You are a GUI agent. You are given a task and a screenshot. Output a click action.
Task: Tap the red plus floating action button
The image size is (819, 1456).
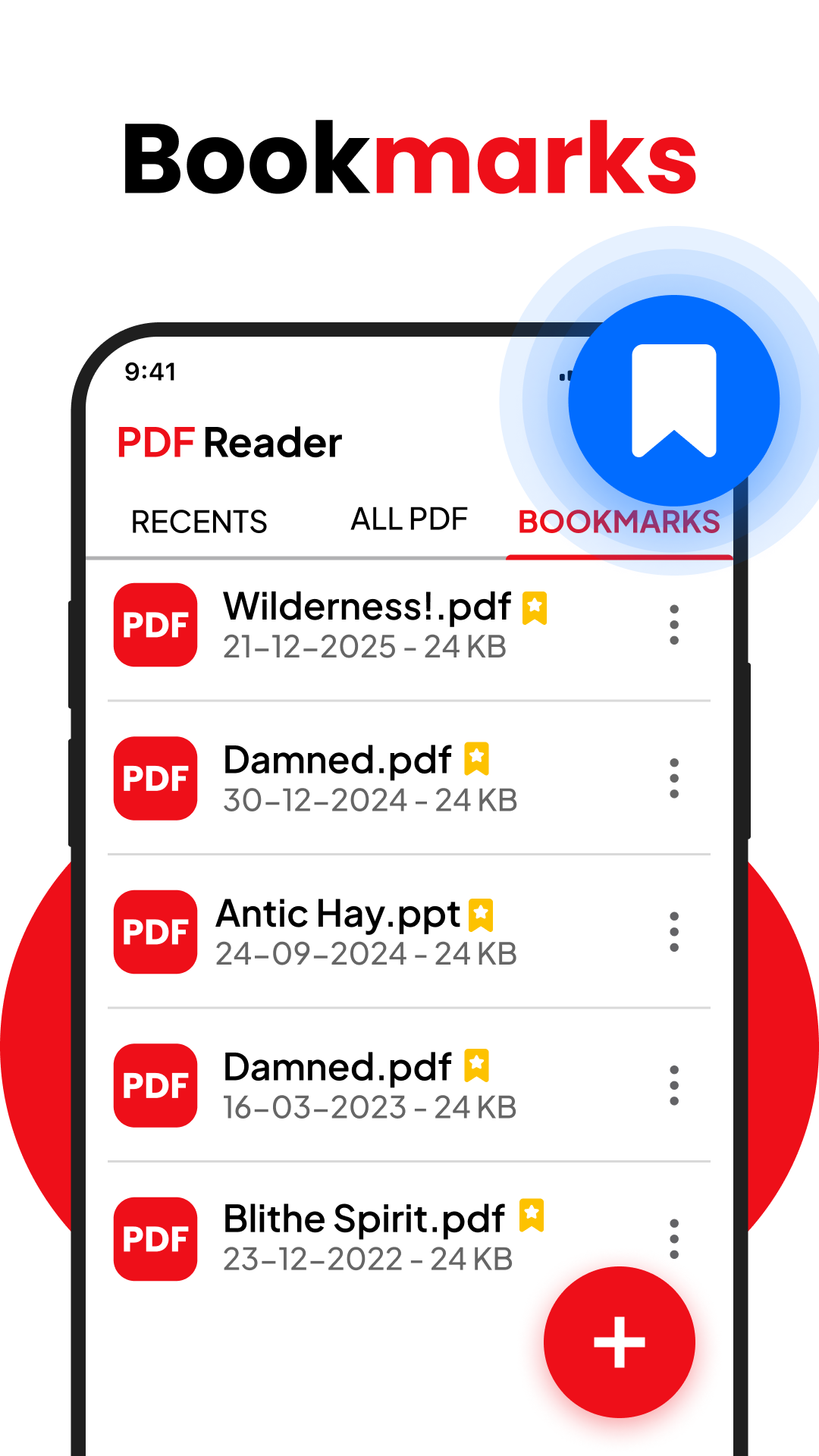tap(620, 1341)
